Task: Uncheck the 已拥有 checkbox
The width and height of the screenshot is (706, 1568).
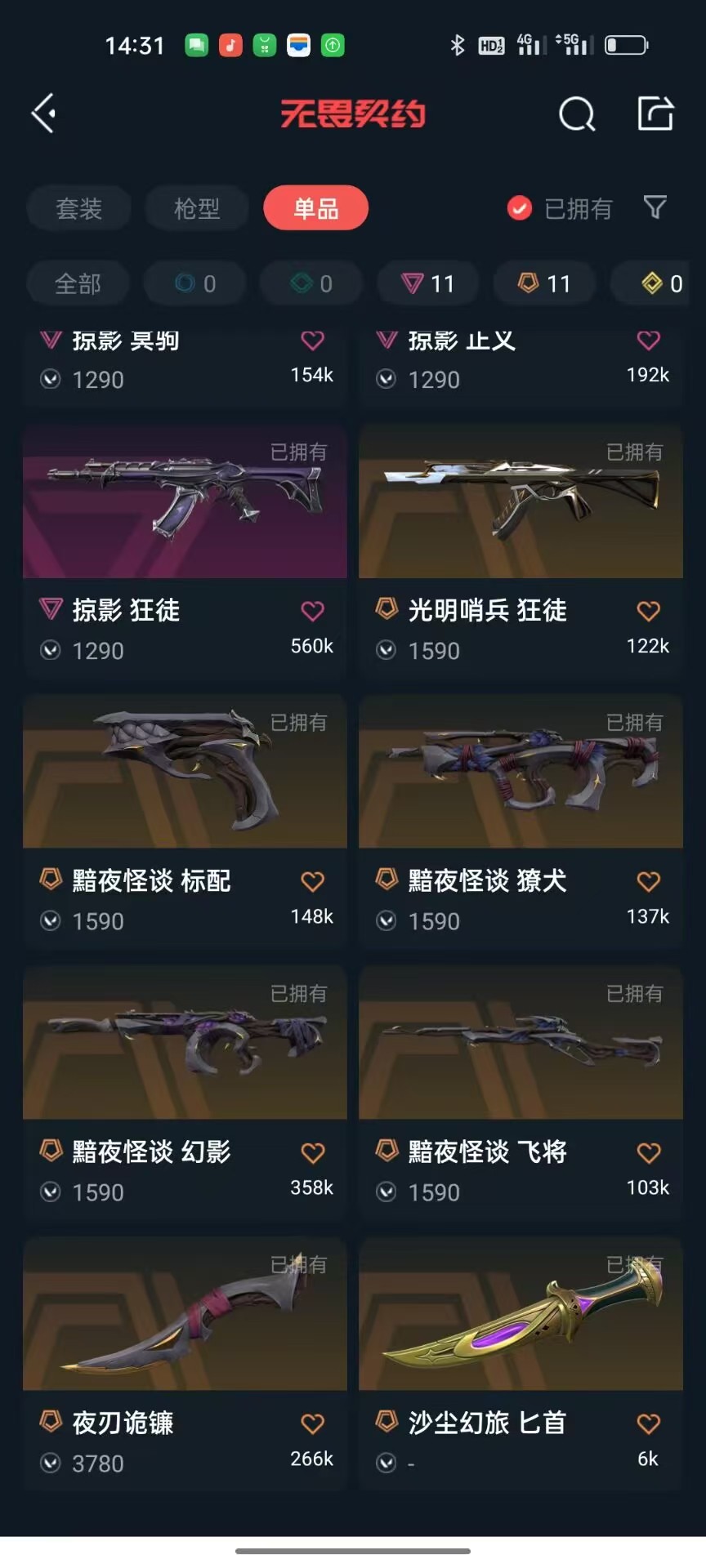Action: (x=520, y=208)
